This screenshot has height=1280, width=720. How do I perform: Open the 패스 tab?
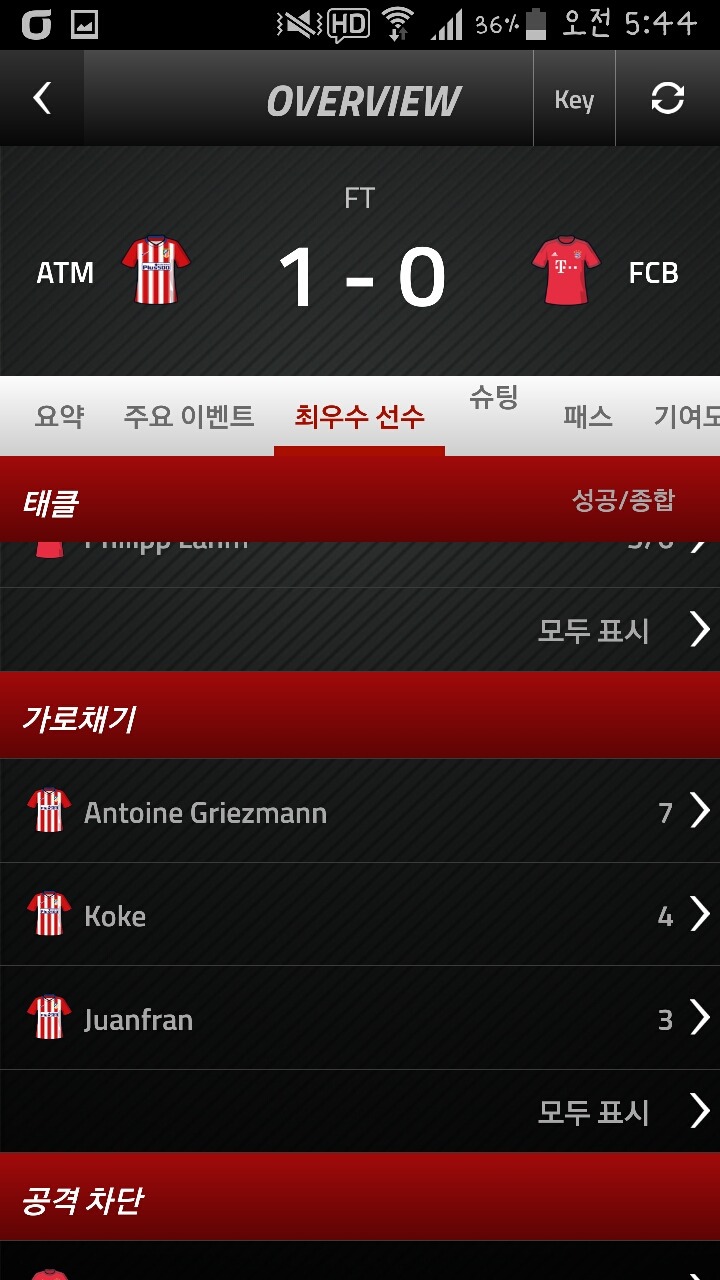click(588, 416)
